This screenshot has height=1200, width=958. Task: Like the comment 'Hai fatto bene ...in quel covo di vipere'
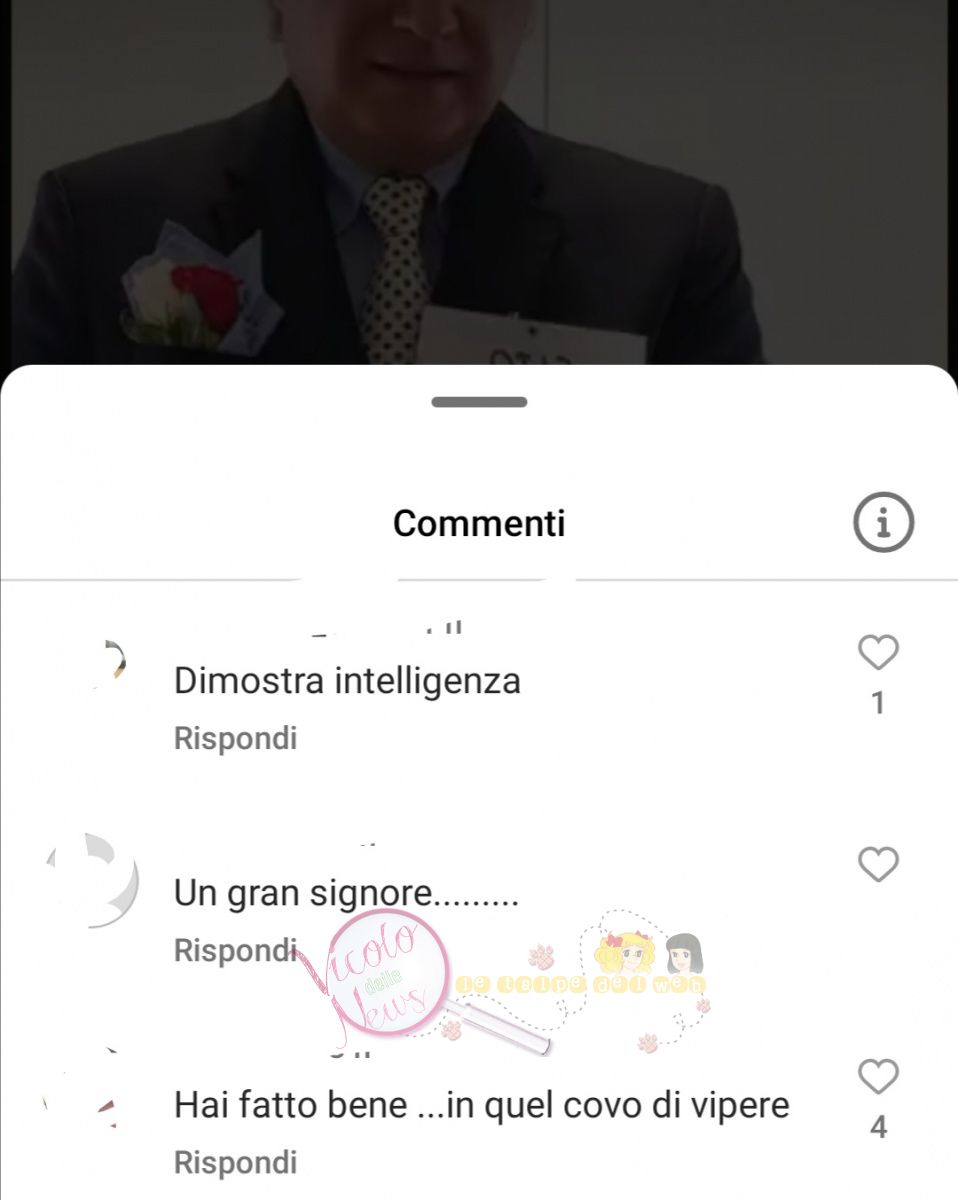[x=878, y=1077]
